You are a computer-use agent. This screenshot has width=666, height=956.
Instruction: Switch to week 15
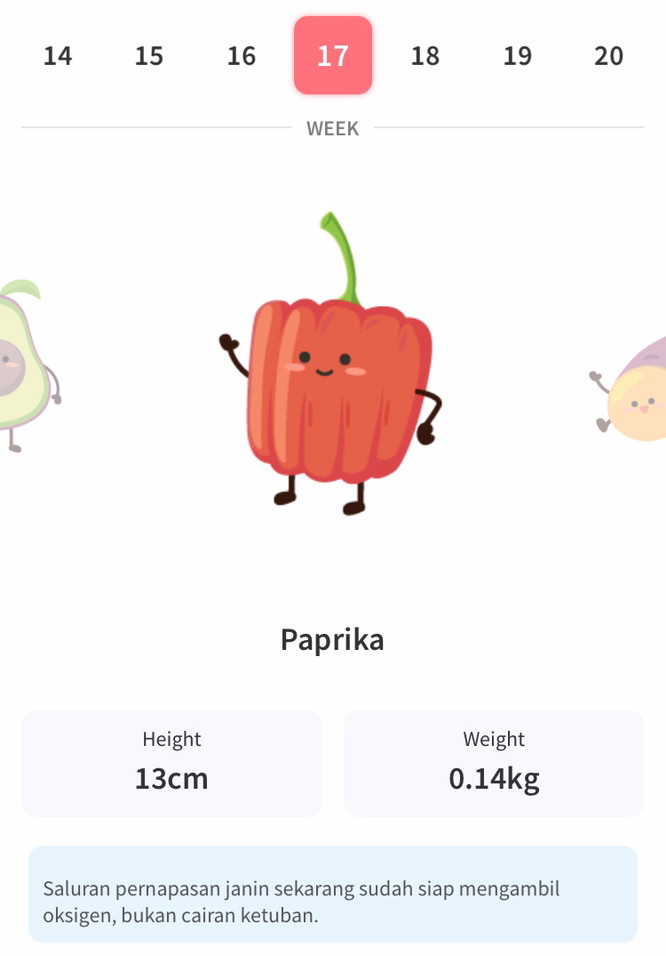[149, 56]
